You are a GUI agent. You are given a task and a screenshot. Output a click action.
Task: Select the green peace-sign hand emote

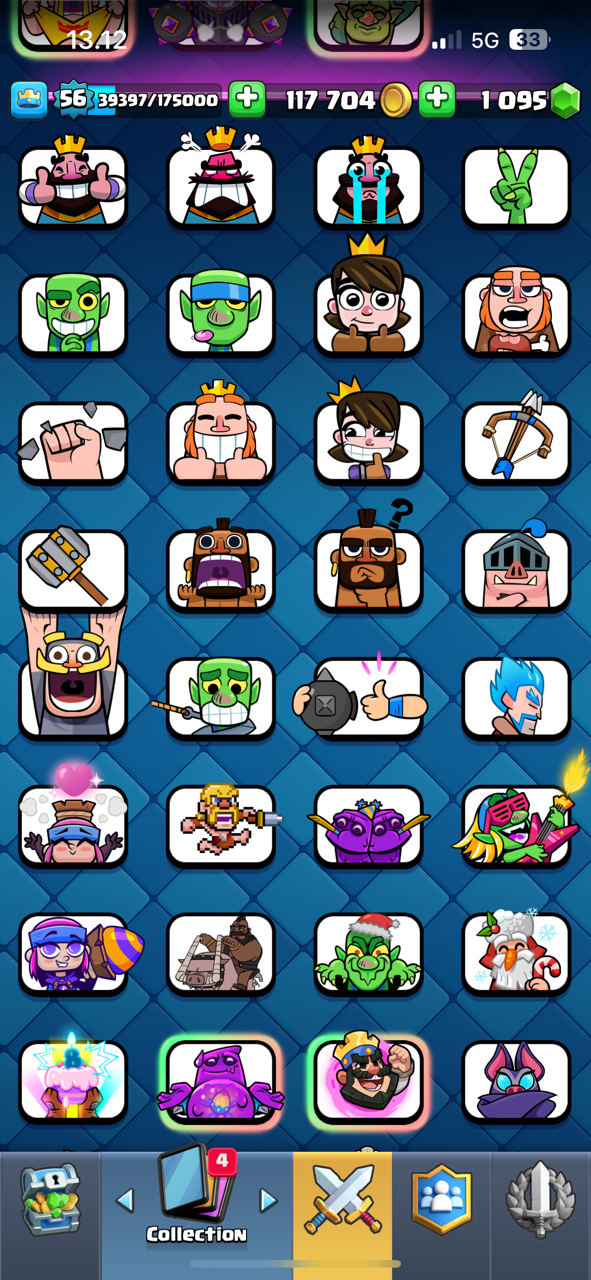coord(517,187)
